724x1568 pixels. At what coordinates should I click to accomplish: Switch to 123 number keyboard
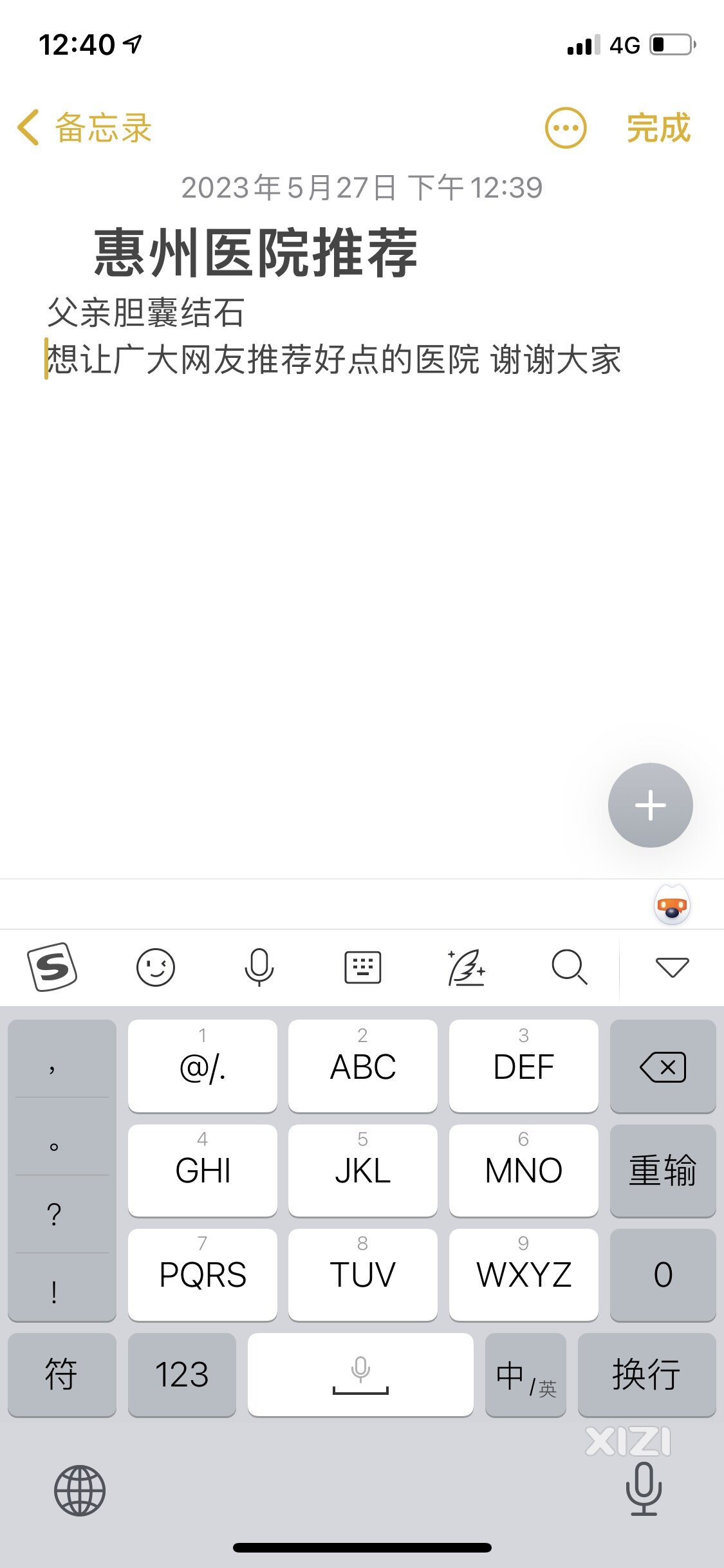(x=182, y=1374)
